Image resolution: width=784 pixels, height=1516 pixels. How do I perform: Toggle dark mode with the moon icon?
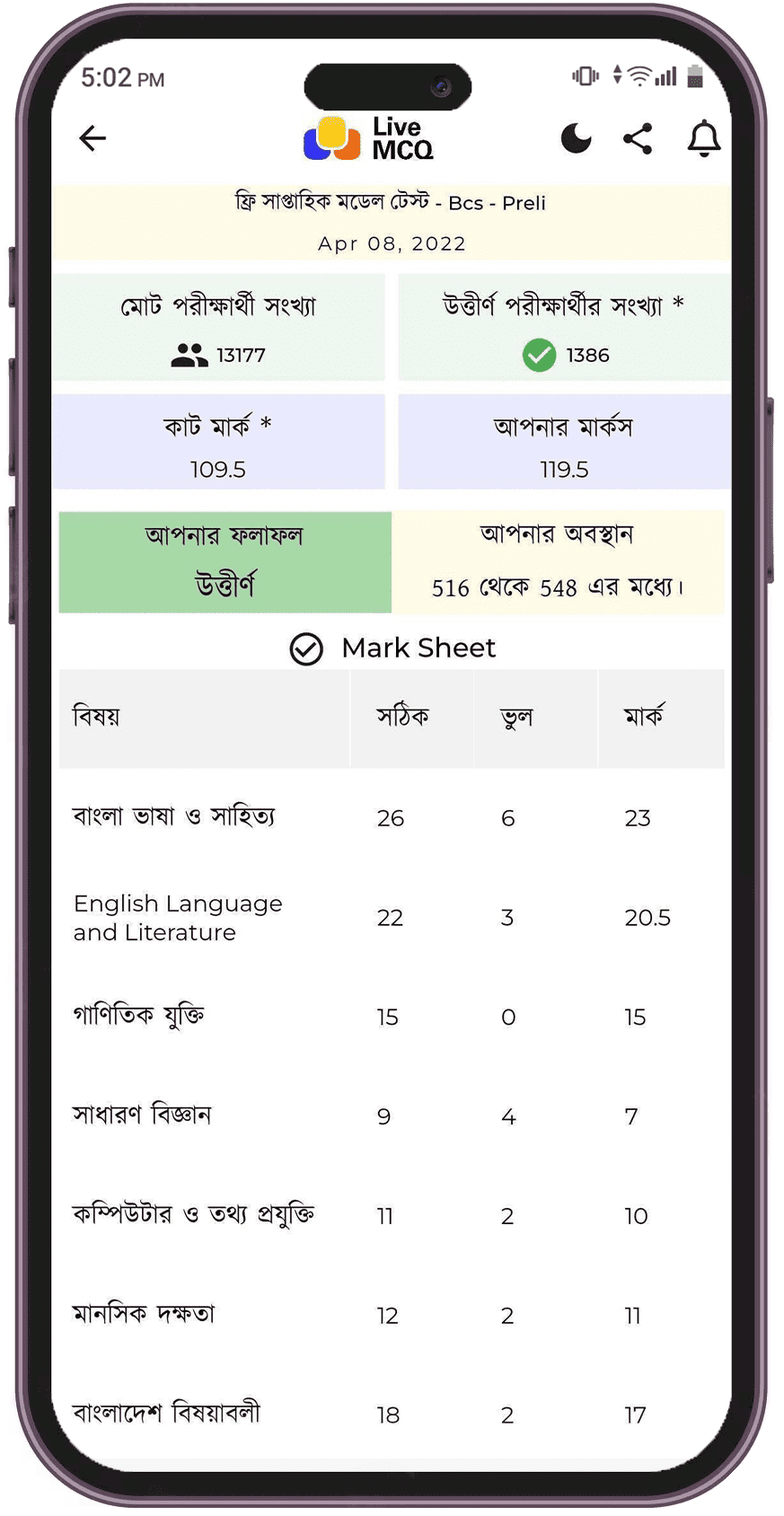[x=576, y=138]
